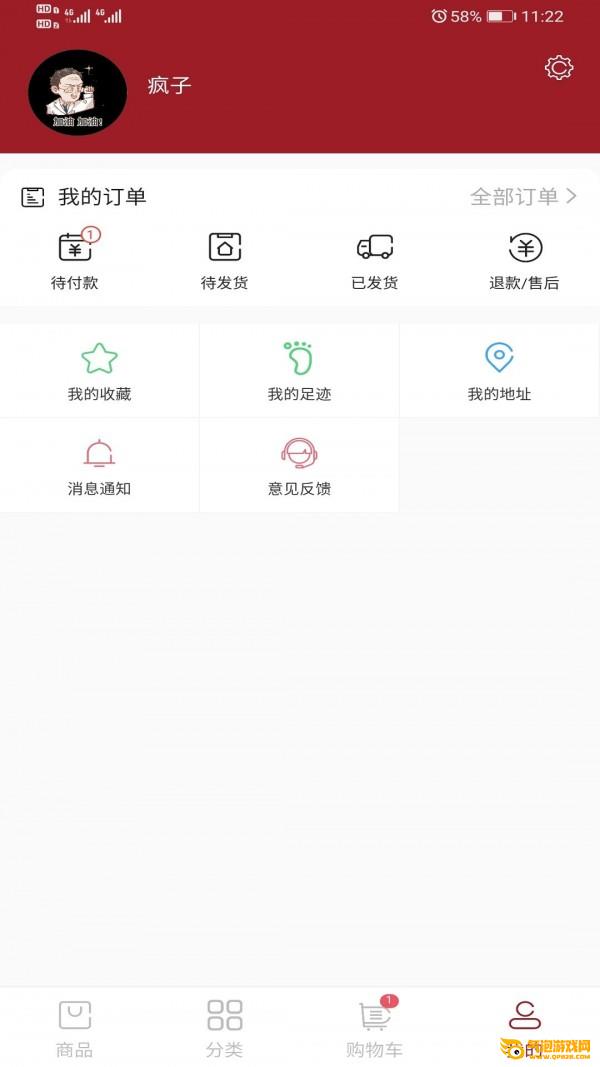600x1067 pixels.
Task: Open the settings gear icon
Action: point(558,68)
